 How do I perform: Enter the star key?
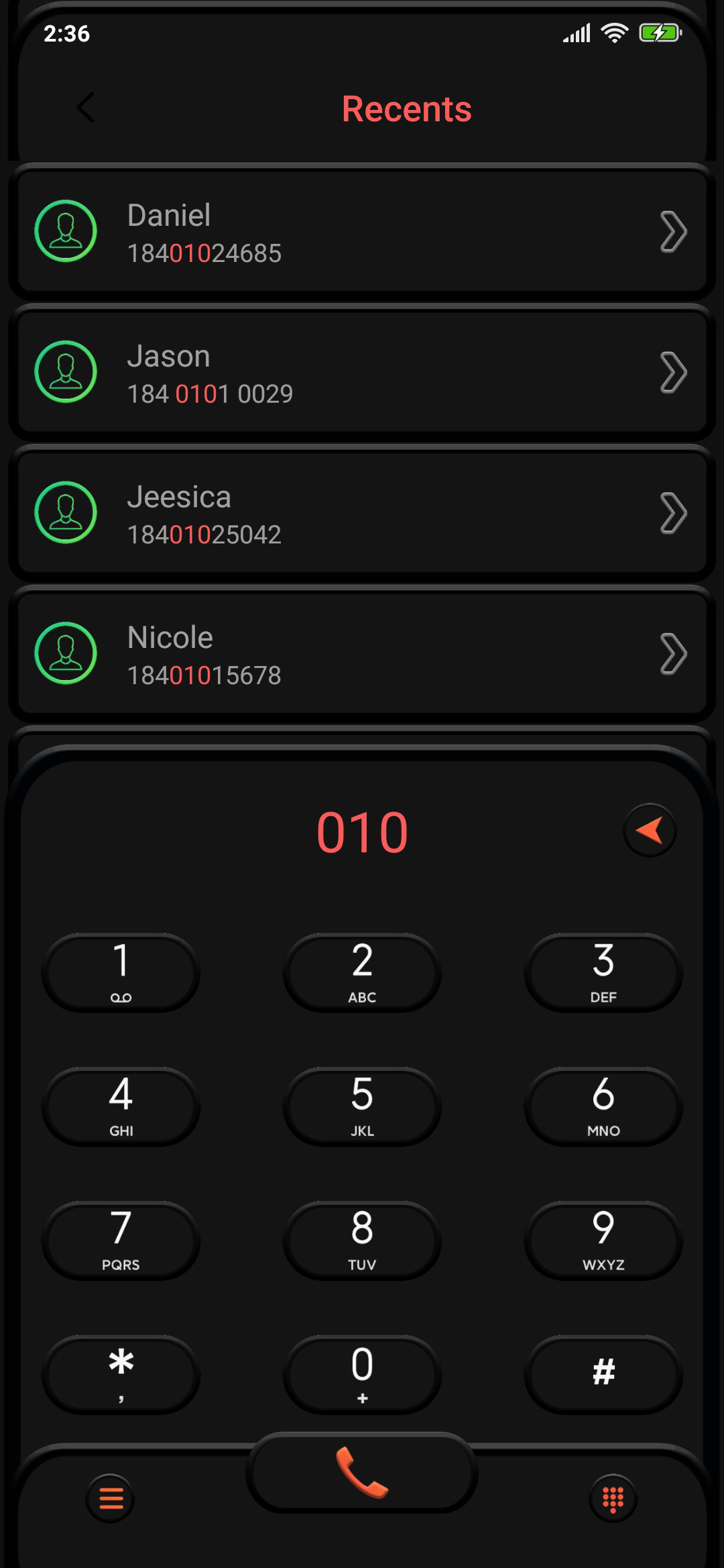coord(121,1374)
